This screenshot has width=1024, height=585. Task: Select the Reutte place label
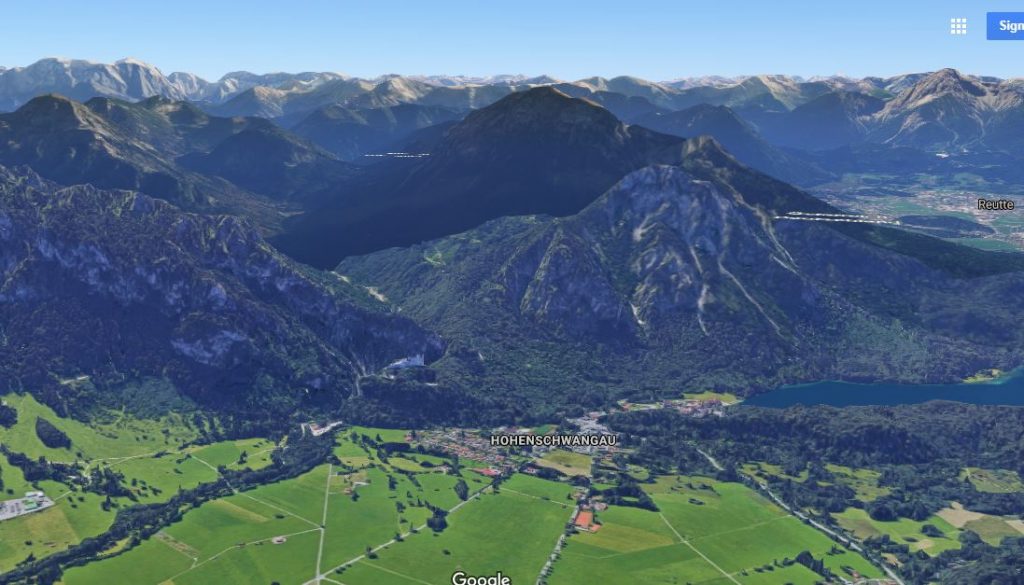click(x=995, y=204)
